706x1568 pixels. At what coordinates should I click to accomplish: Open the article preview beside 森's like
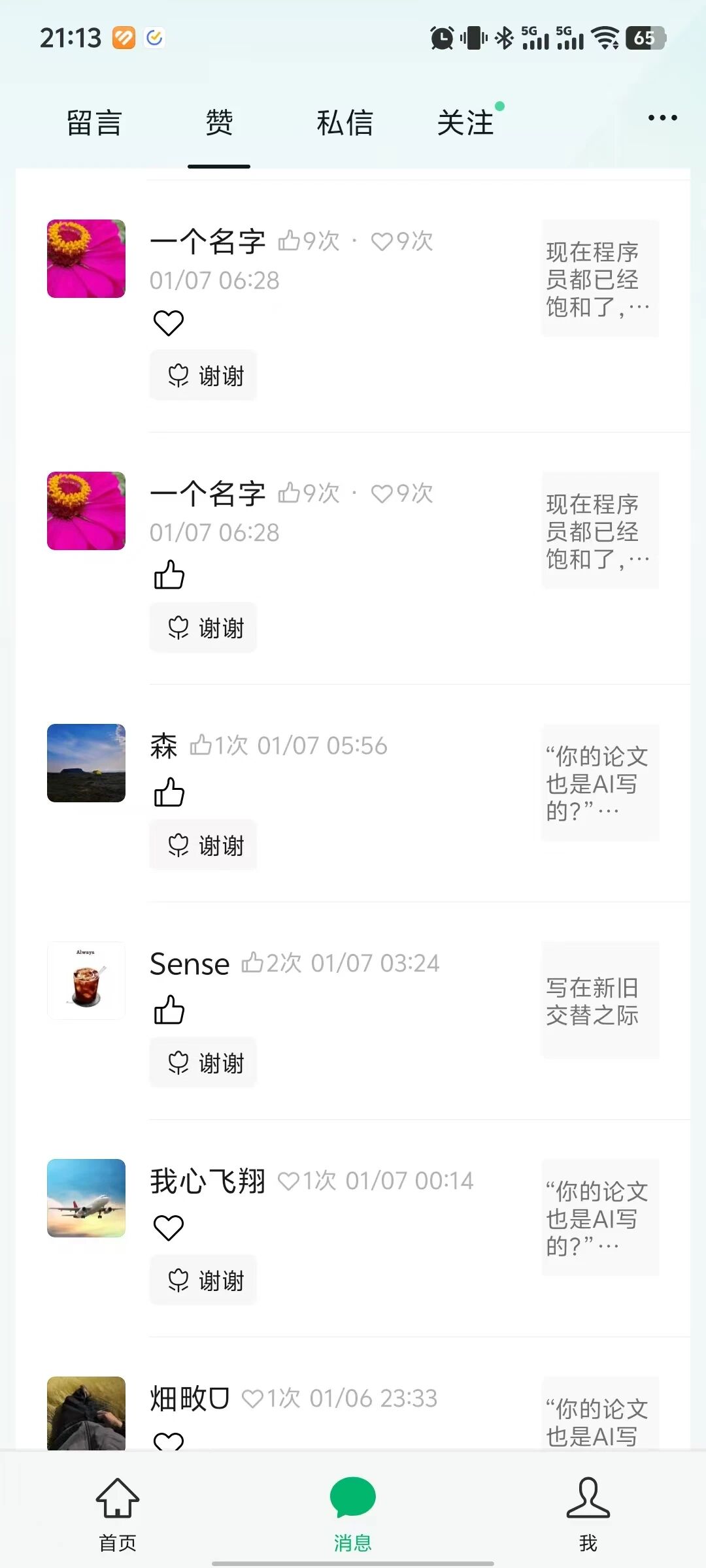[600, 783]
